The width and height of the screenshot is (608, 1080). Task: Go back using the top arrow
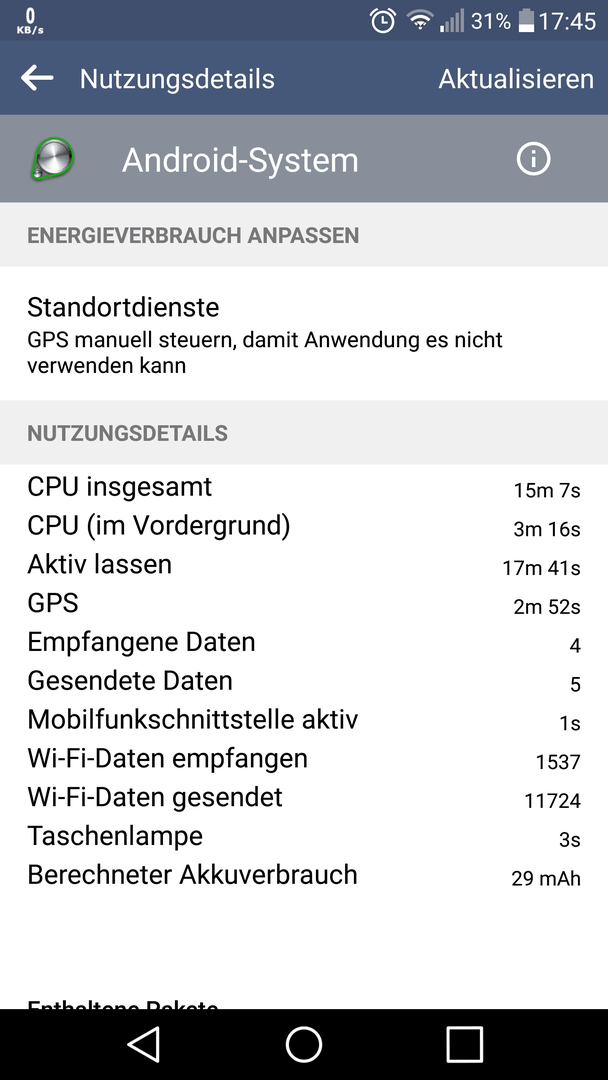click(x=37, y=79)
